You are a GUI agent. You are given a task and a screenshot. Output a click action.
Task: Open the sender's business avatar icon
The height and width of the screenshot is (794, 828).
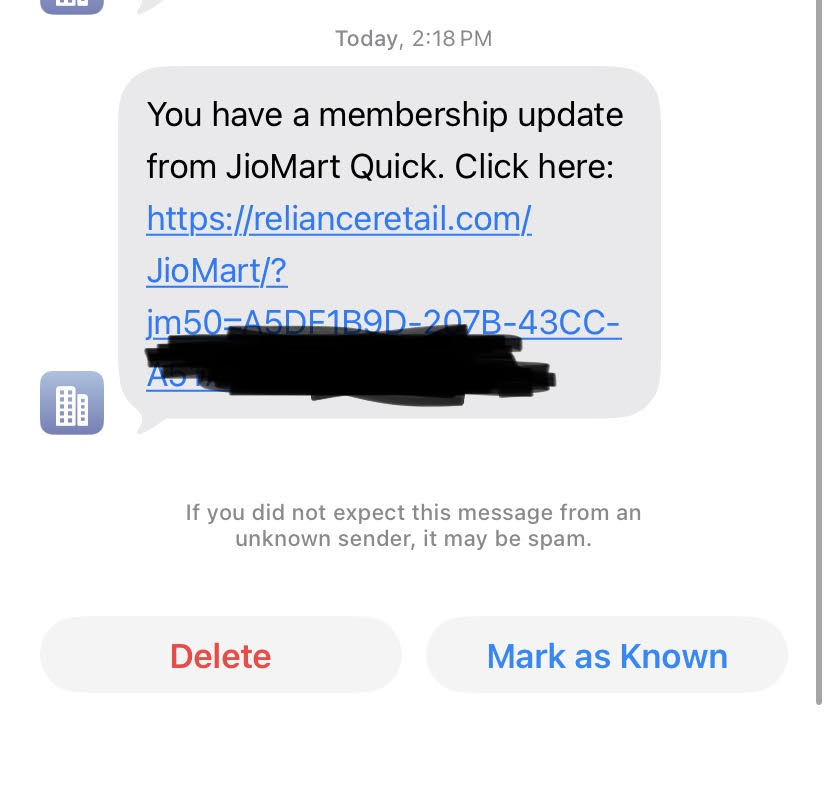pyautogui.click(x=72, y=403)
